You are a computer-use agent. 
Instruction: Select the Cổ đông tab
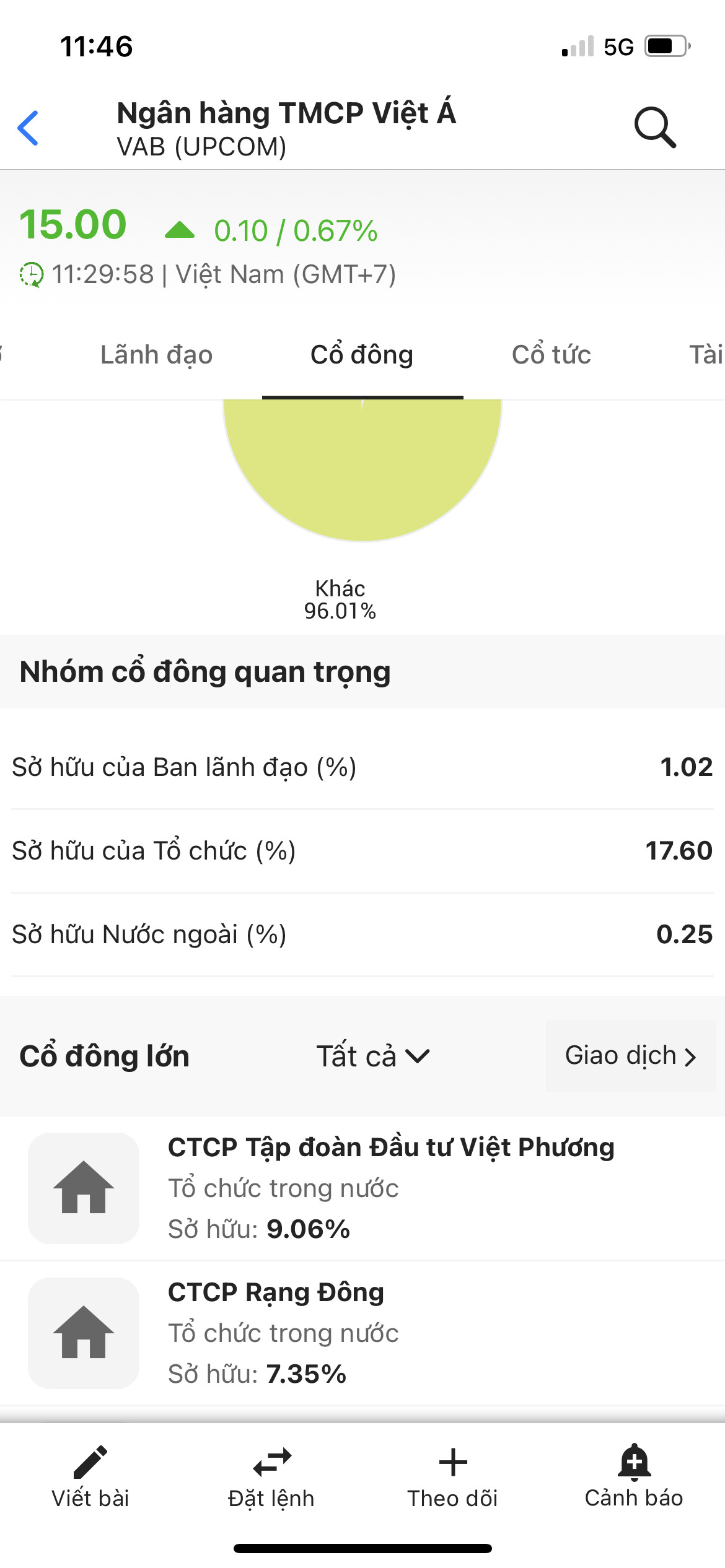point(362,355)
